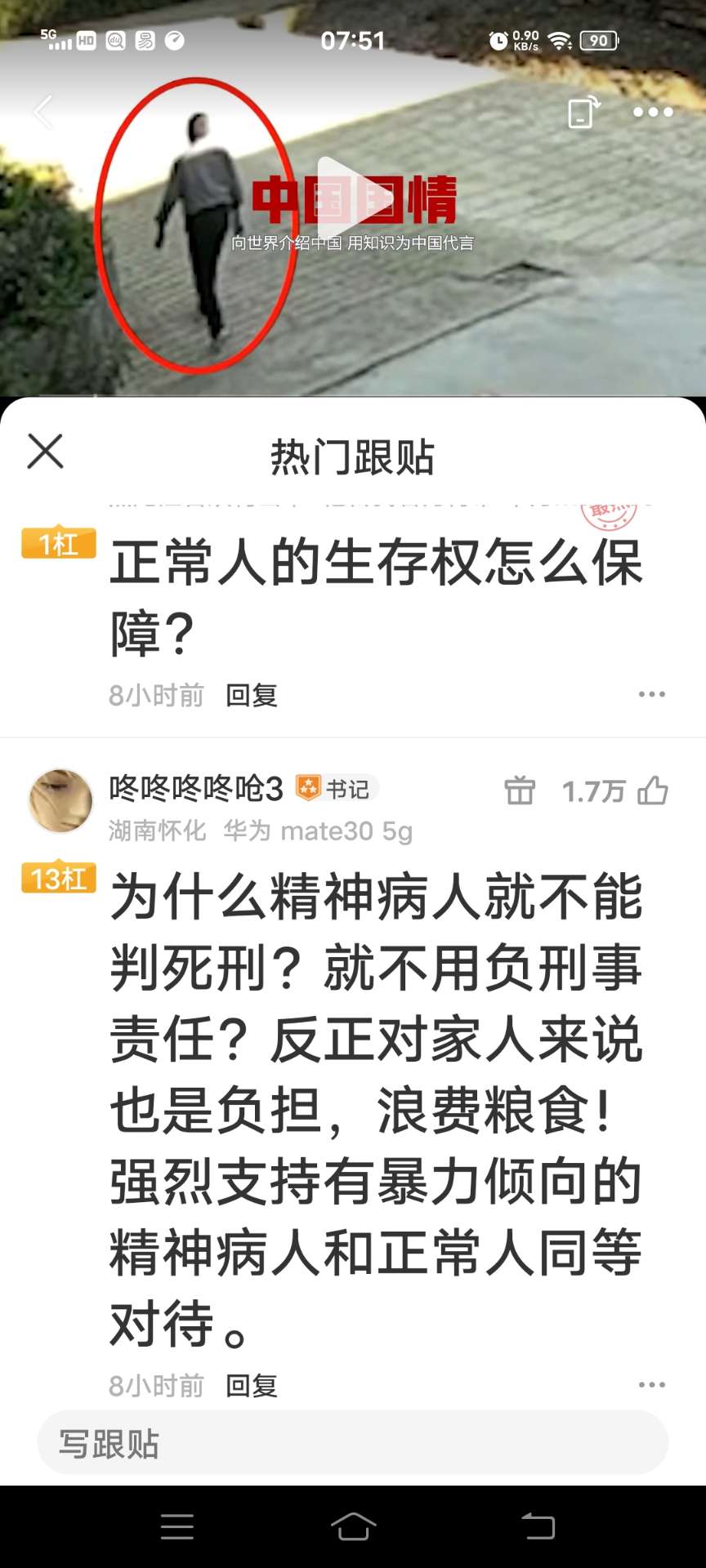Viewport: 706px width, 1568px height.
Task: Like the comment by 咚咚咚咚呛3
Action: click(653, 791)
